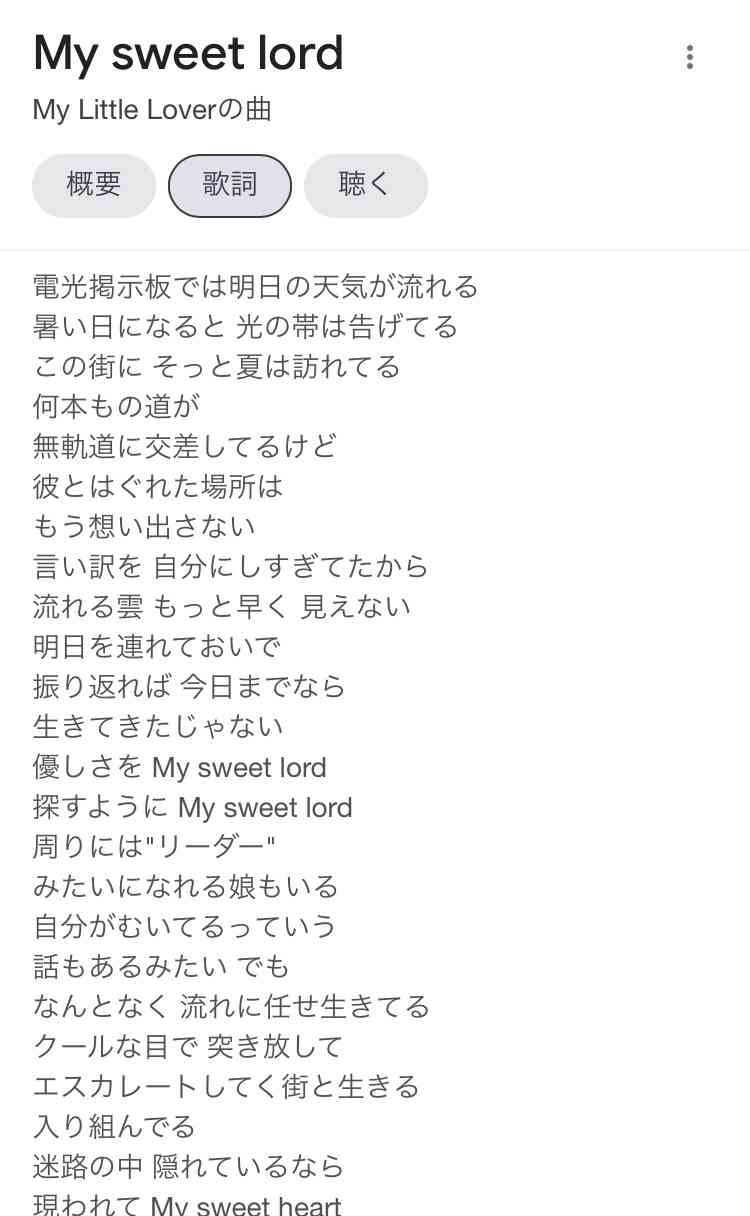Click the lyric 探すように My sweet lord
Image resolution: width=750 pixels, height=1216 pixels.
pyautogui.click(x=192, y=807)
